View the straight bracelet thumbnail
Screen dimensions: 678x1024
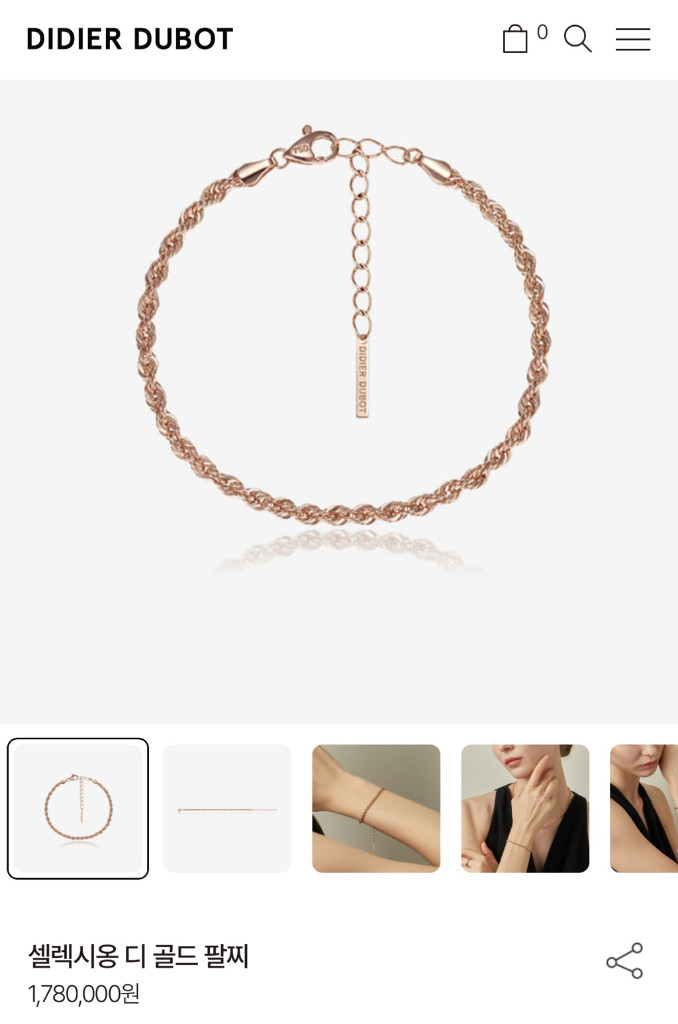point(227,808)
